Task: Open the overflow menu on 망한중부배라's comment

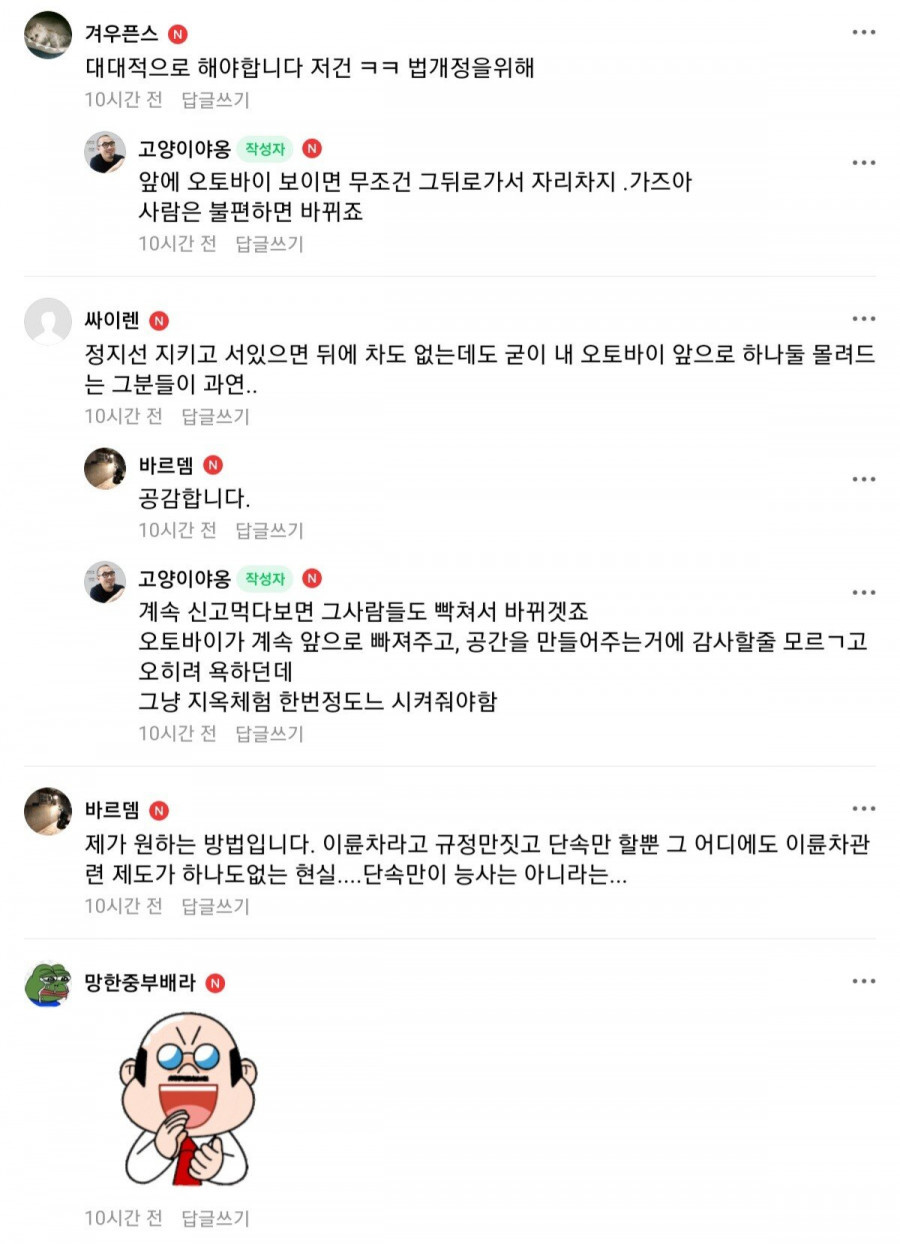Action: tap(864, 981)
